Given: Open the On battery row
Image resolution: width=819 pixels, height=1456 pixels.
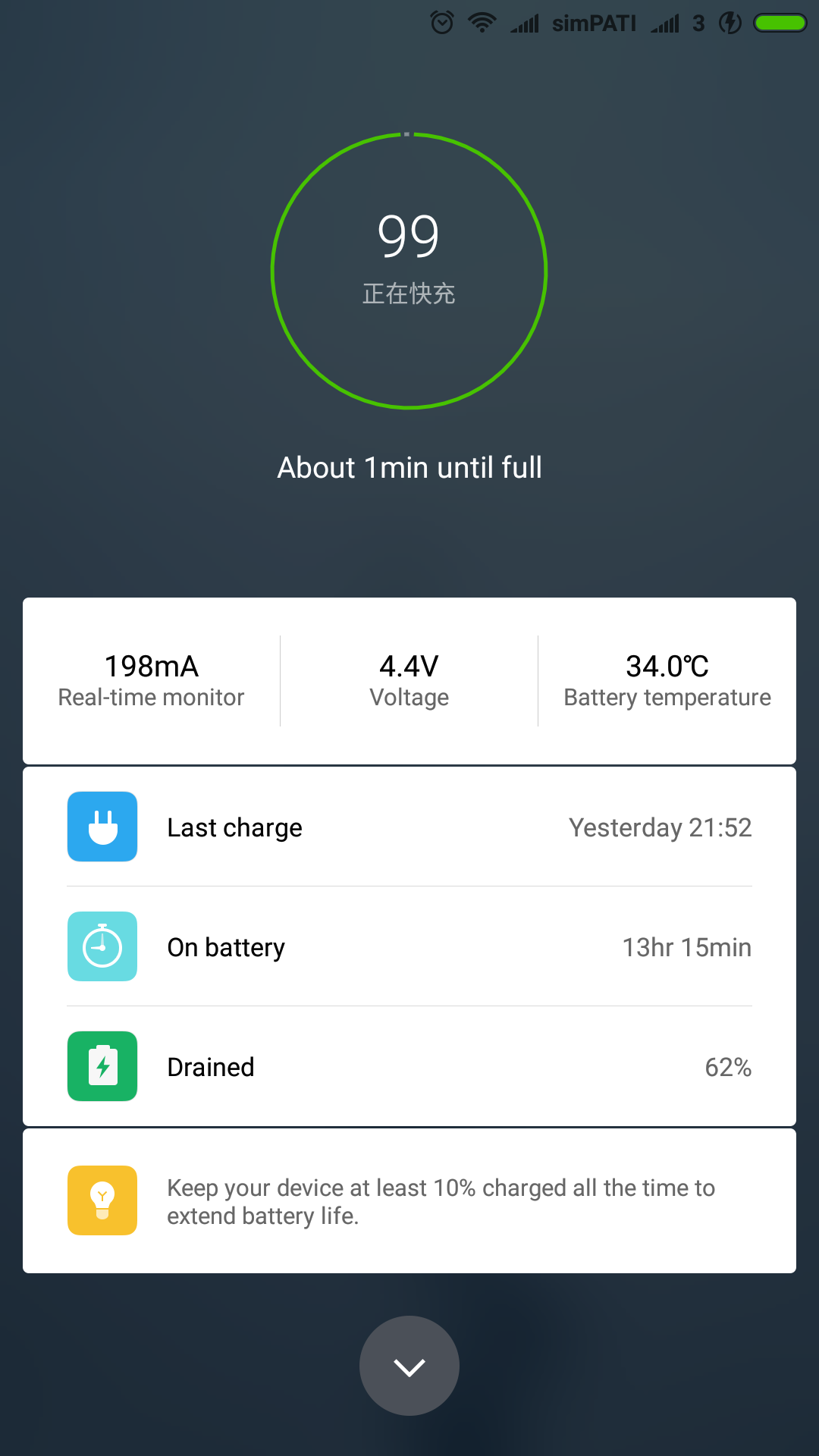Looking at the screenshot, I should [x=409, y=946].
